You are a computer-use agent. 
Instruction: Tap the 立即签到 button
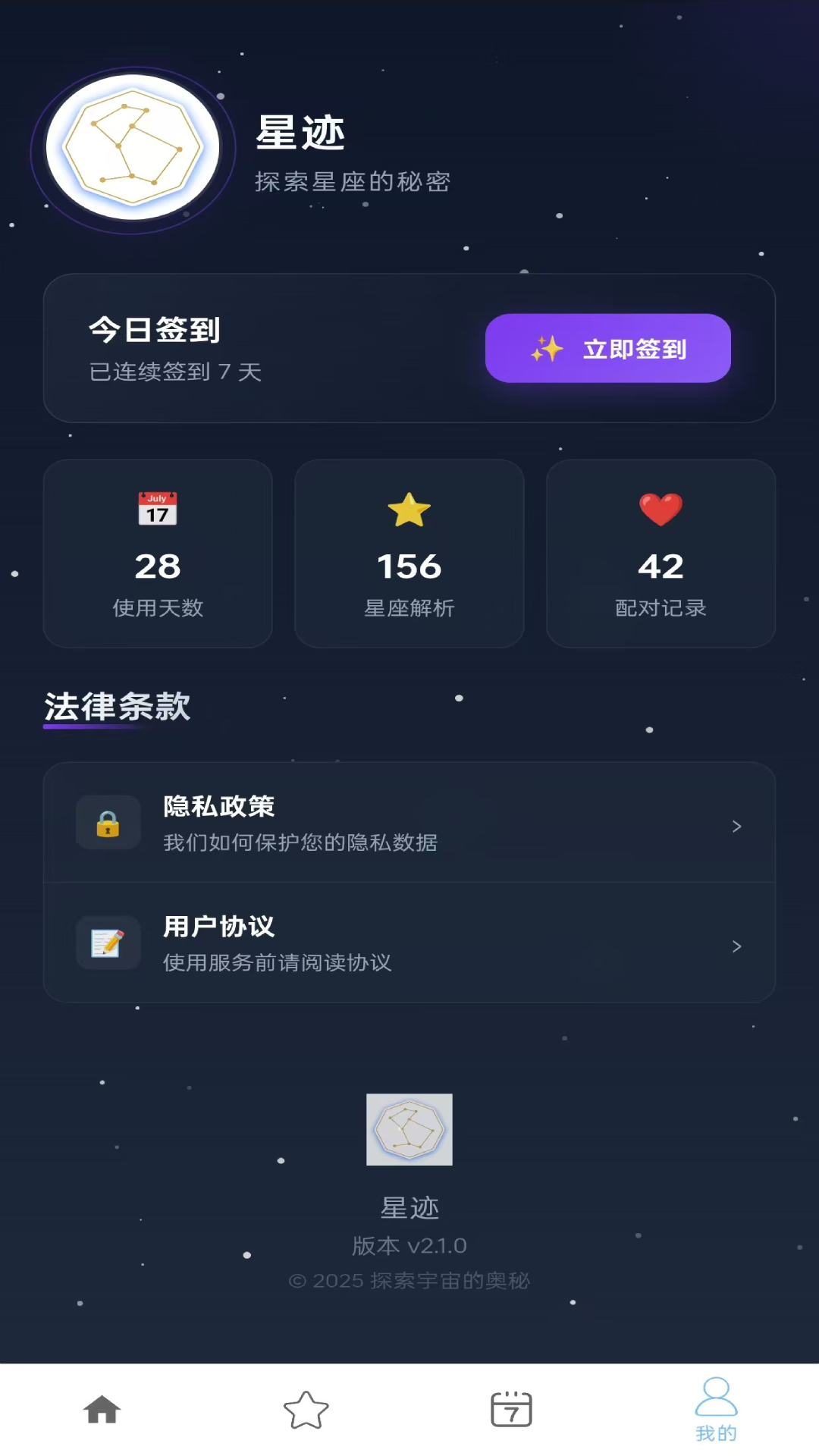607,349
